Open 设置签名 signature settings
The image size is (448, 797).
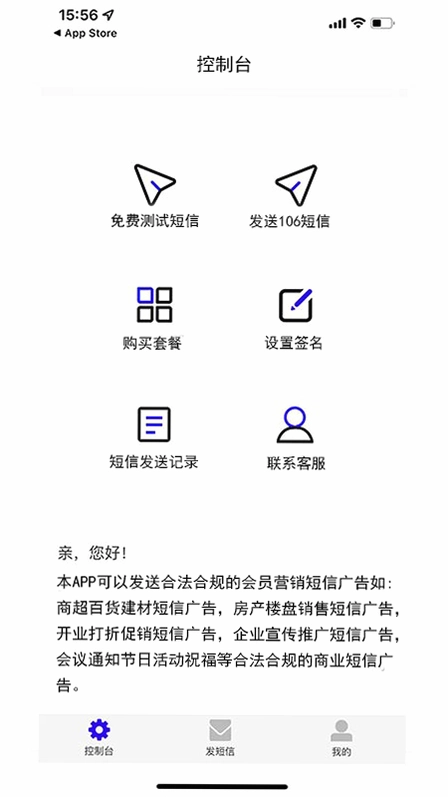294,318
